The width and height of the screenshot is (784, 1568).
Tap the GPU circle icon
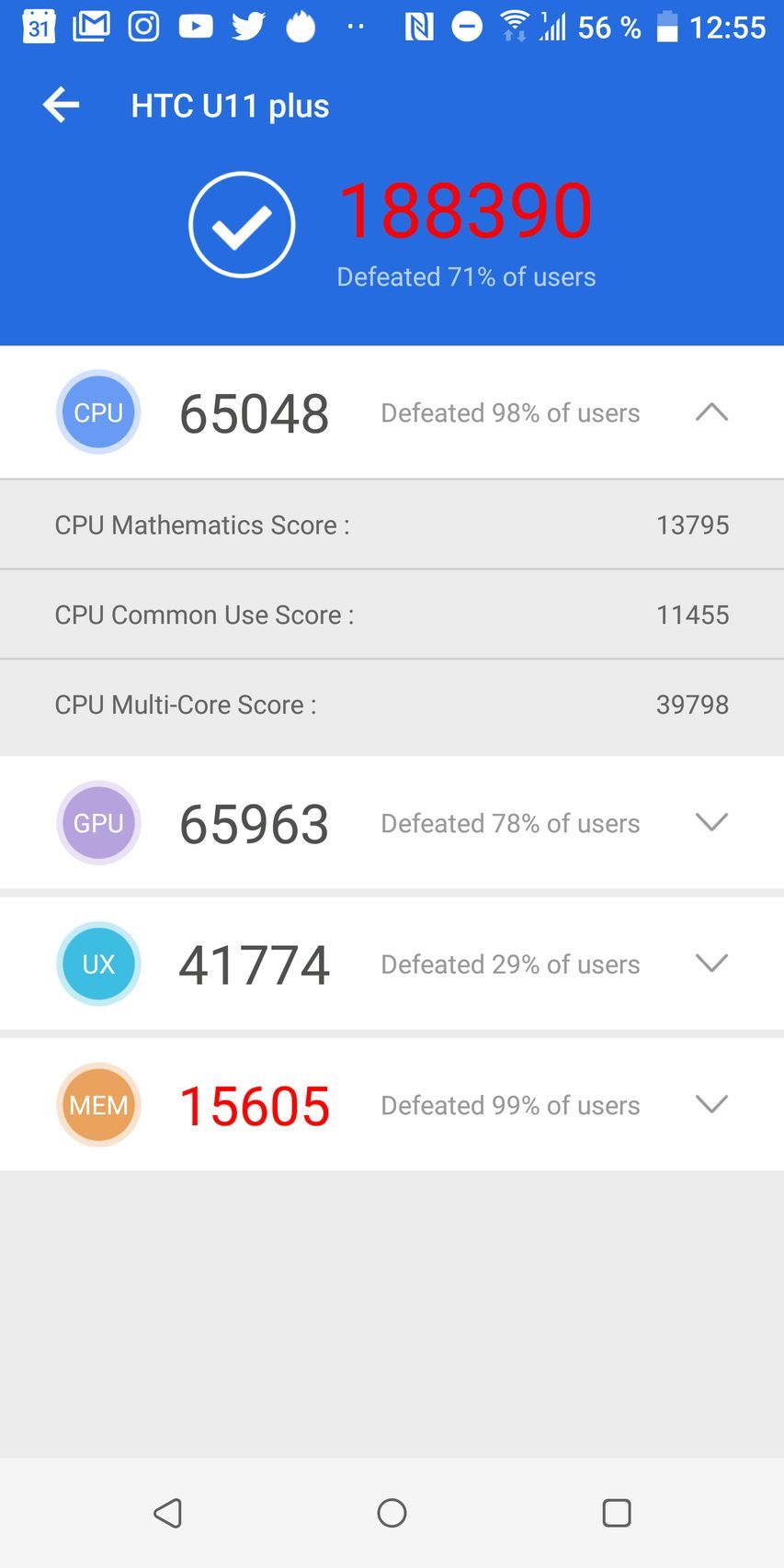(98, 823)
